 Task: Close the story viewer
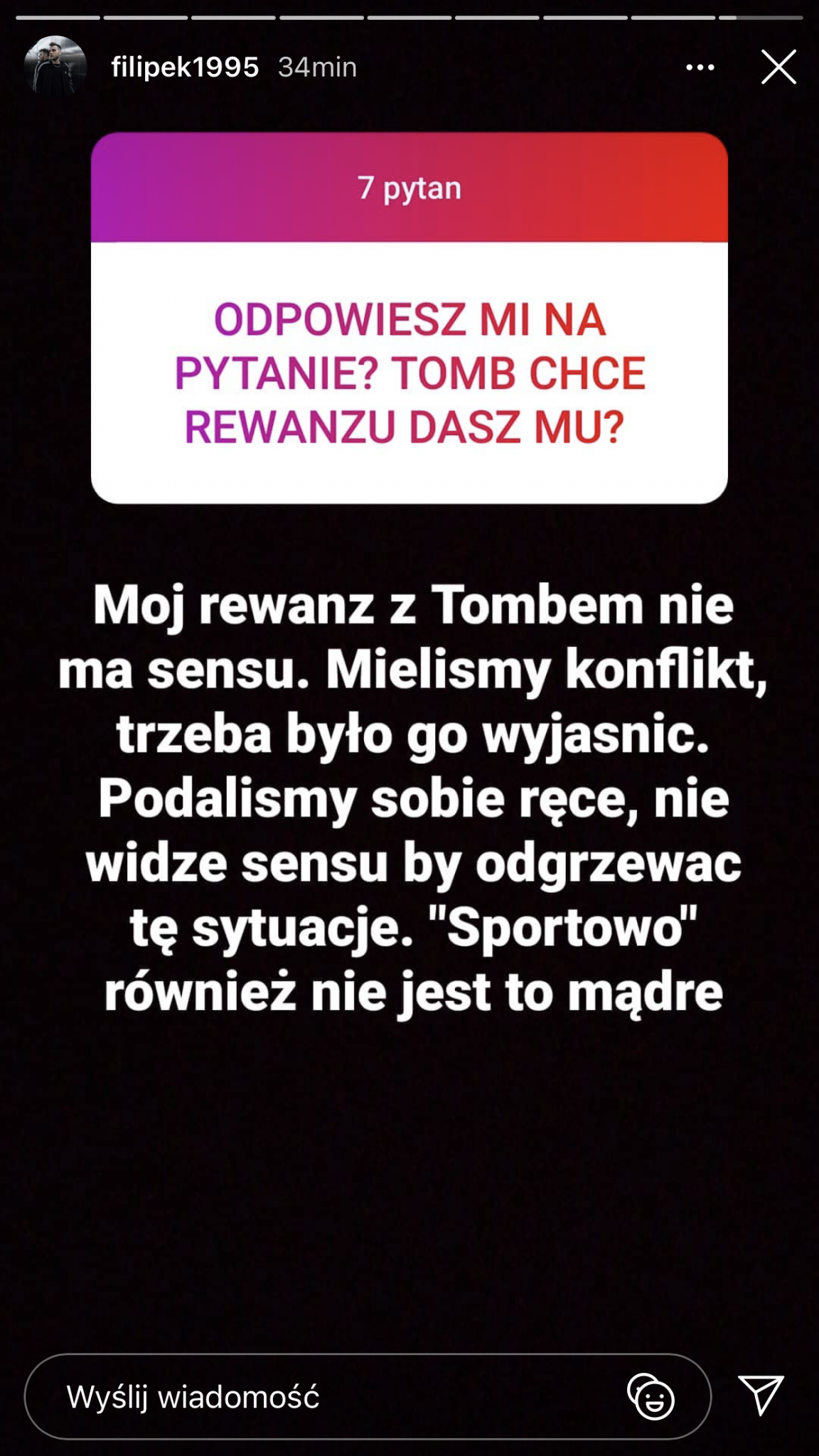click(778, 68)
